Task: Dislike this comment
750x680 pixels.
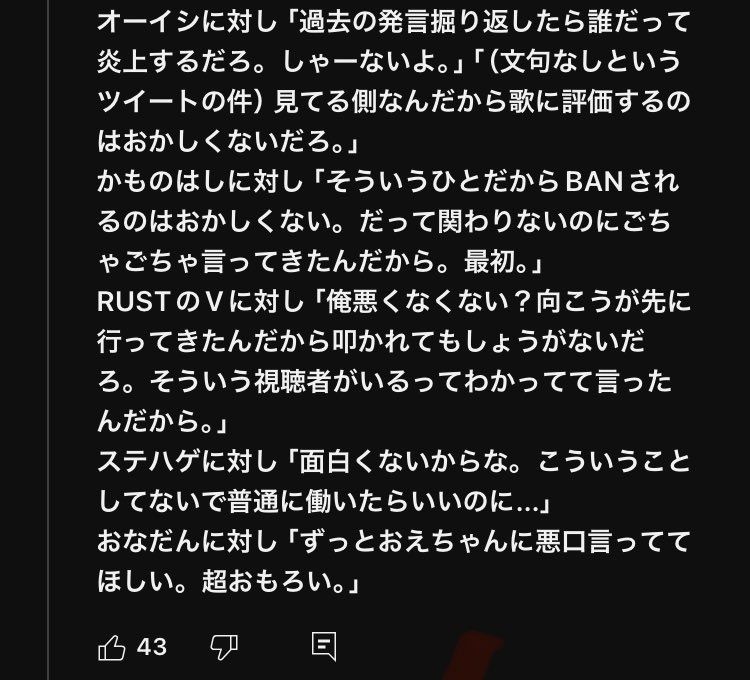Action: (224, 647)
